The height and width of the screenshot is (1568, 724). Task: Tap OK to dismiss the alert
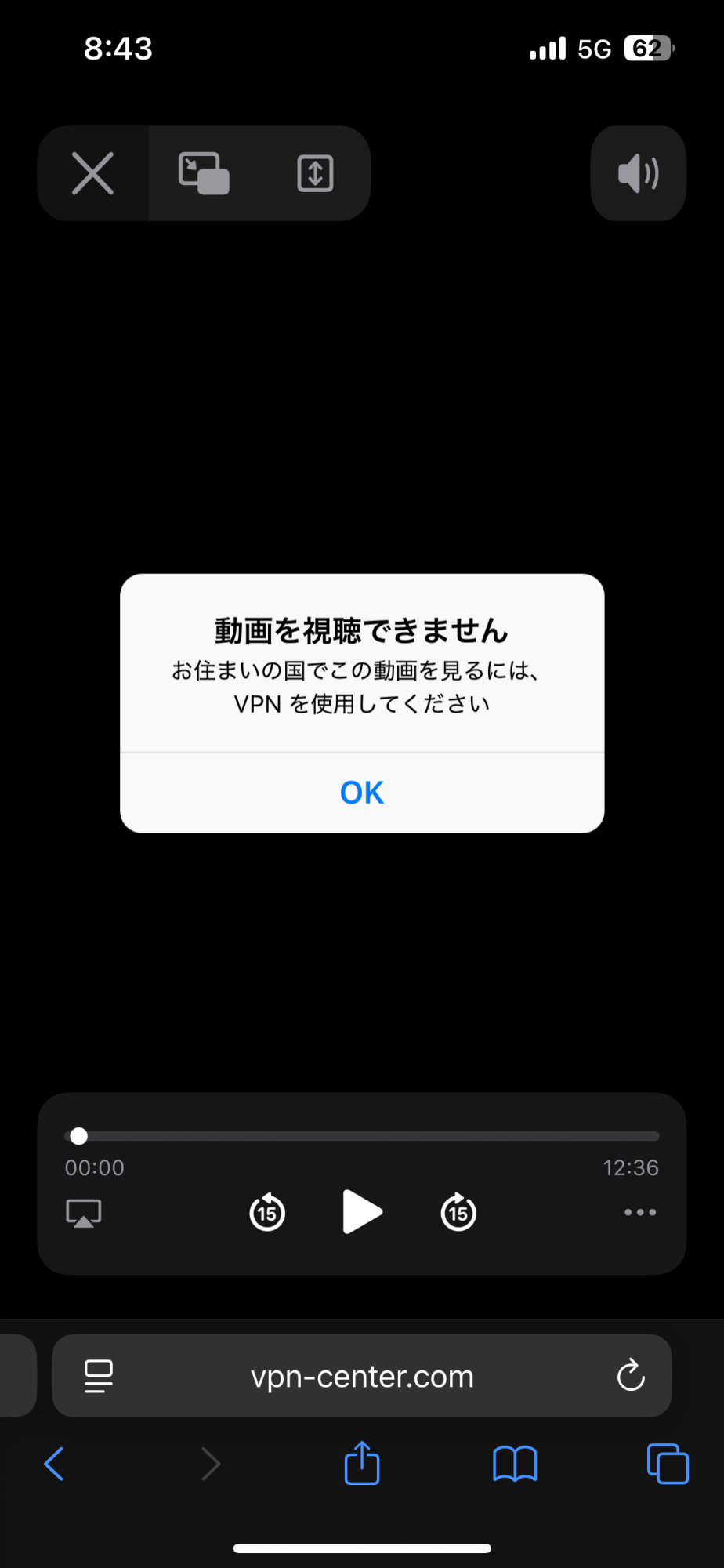pyautogui.click(x=361, y=793)
